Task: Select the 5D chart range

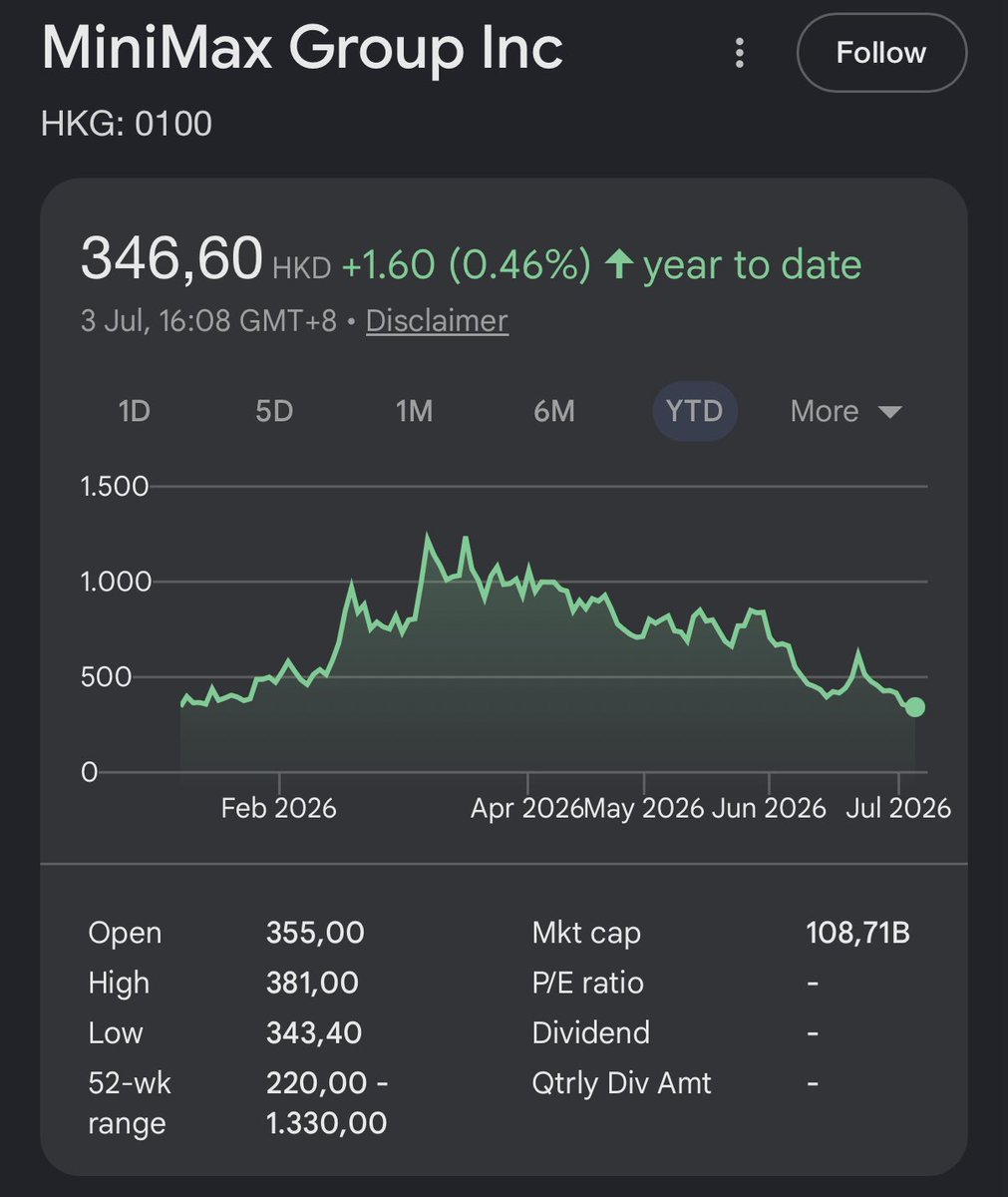Action: 274,411
